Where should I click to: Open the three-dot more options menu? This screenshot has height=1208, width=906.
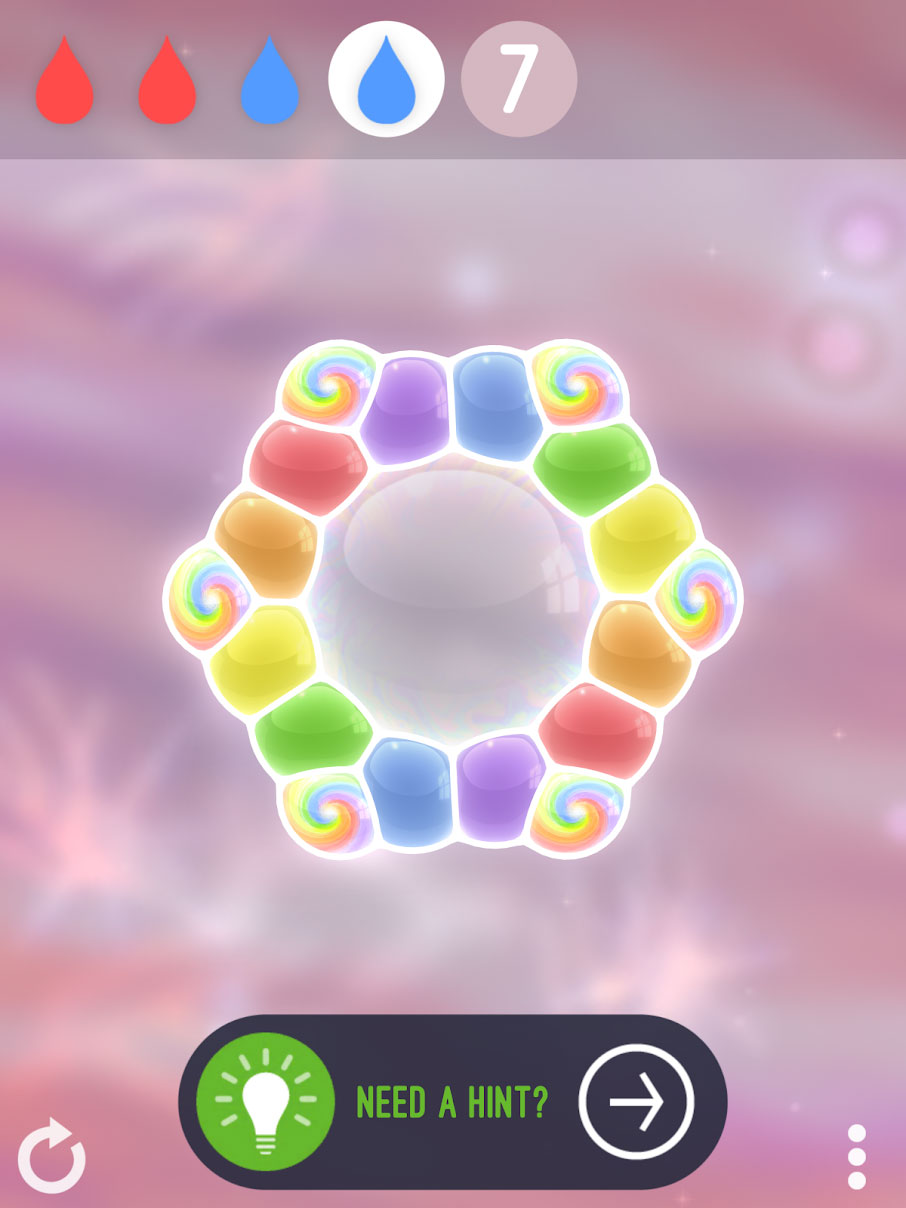[x=856, y=1157]
